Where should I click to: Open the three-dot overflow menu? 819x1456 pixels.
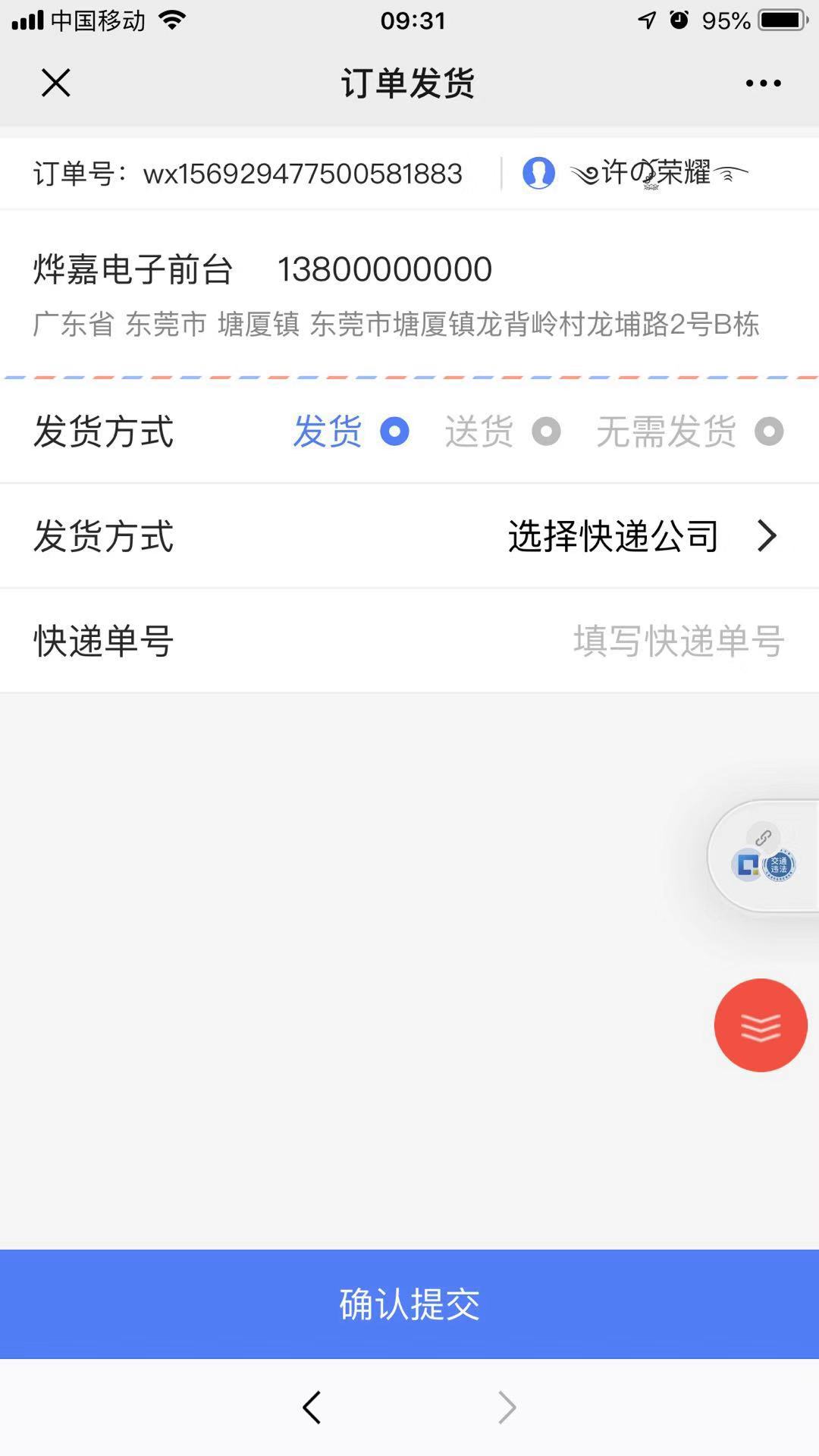click(763, 83)
